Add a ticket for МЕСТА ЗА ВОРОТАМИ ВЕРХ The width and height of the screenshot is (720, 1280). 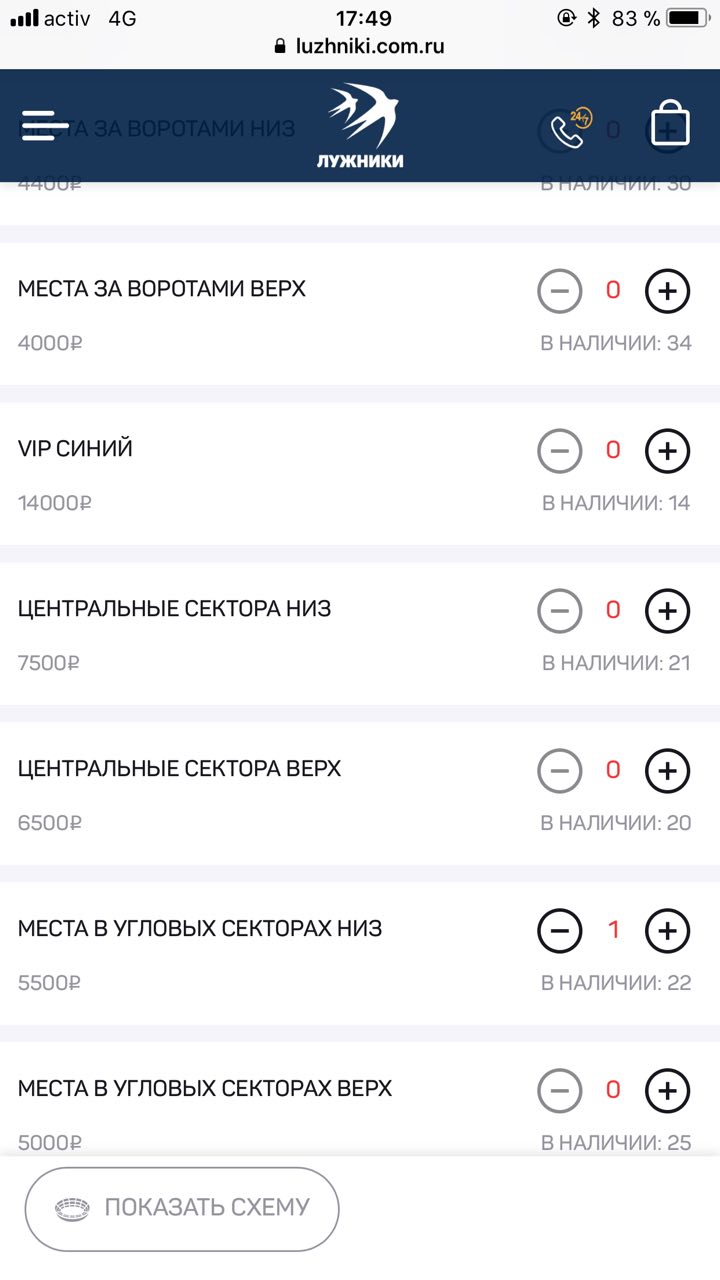(668, 291)
